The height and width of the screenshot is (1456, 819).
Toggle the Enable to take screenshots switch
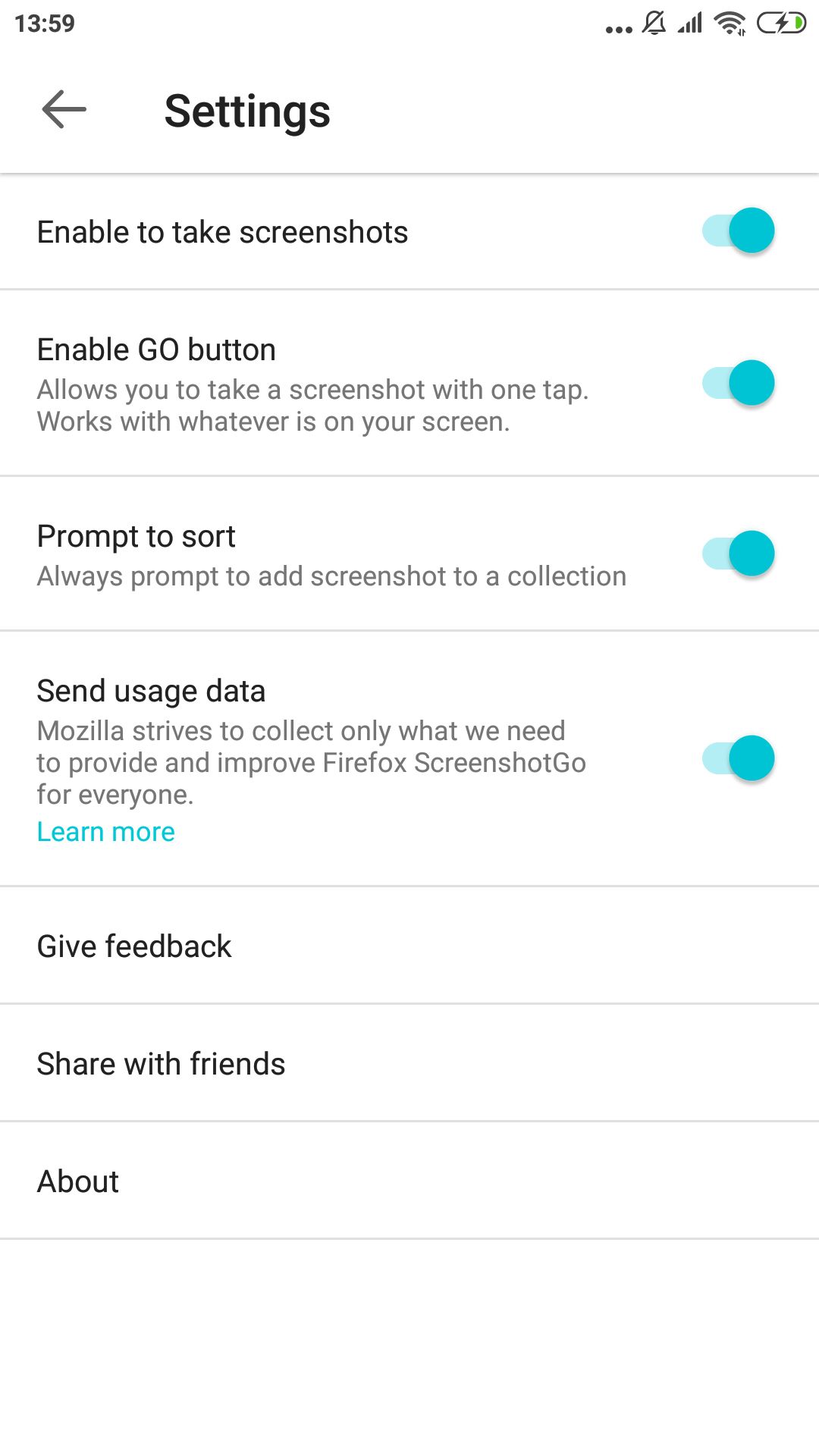tap(739, 231)
